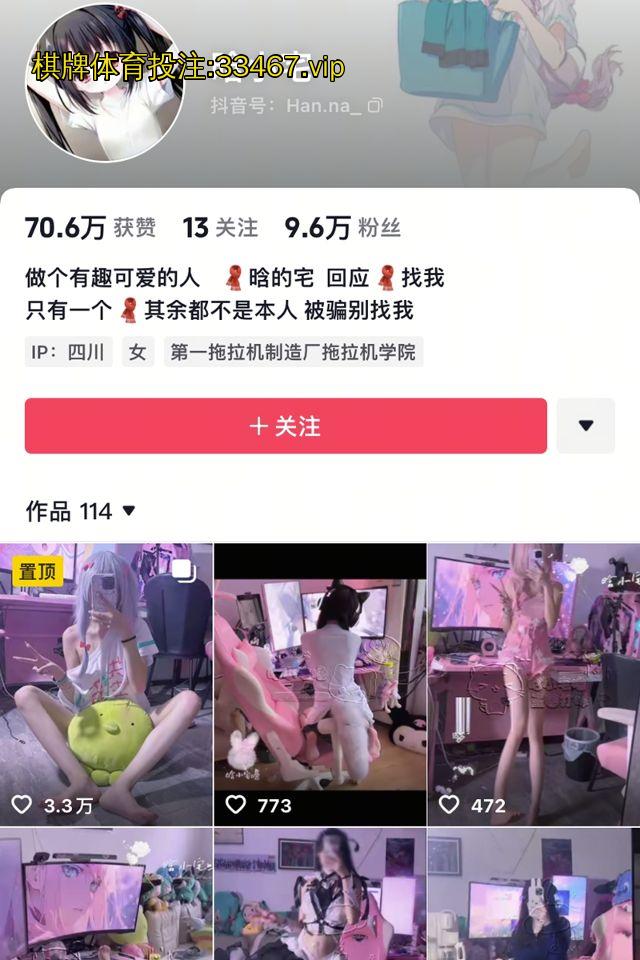This screenshot has width=640, height=960.
Task: Open the 第一拖拉机制造厂拖拉机学院 school tag
Action: click(293, 352)
